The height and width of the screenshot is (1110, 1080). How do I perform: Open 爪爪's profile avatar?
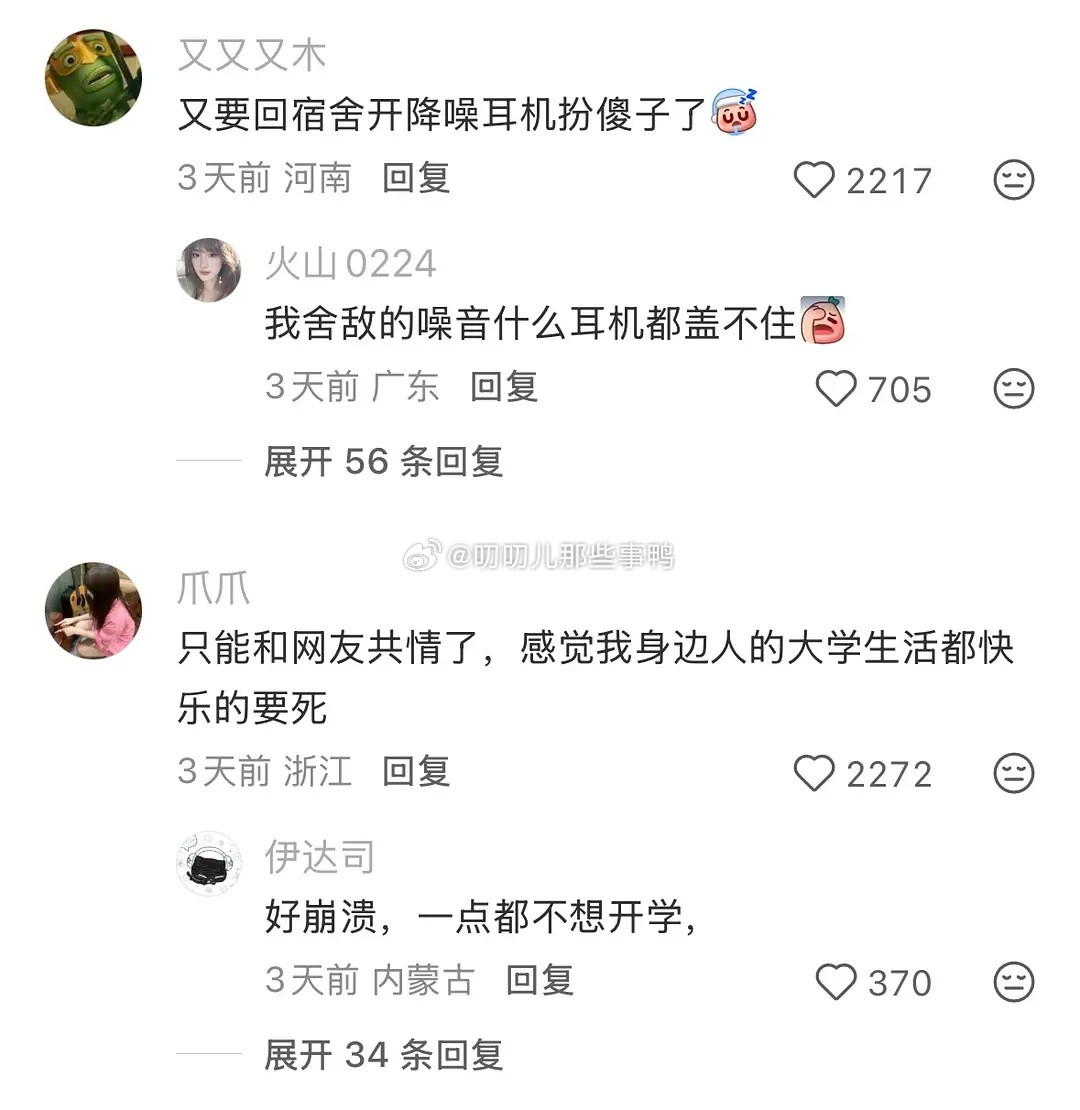pyautogui.click(x=94, y=611)
